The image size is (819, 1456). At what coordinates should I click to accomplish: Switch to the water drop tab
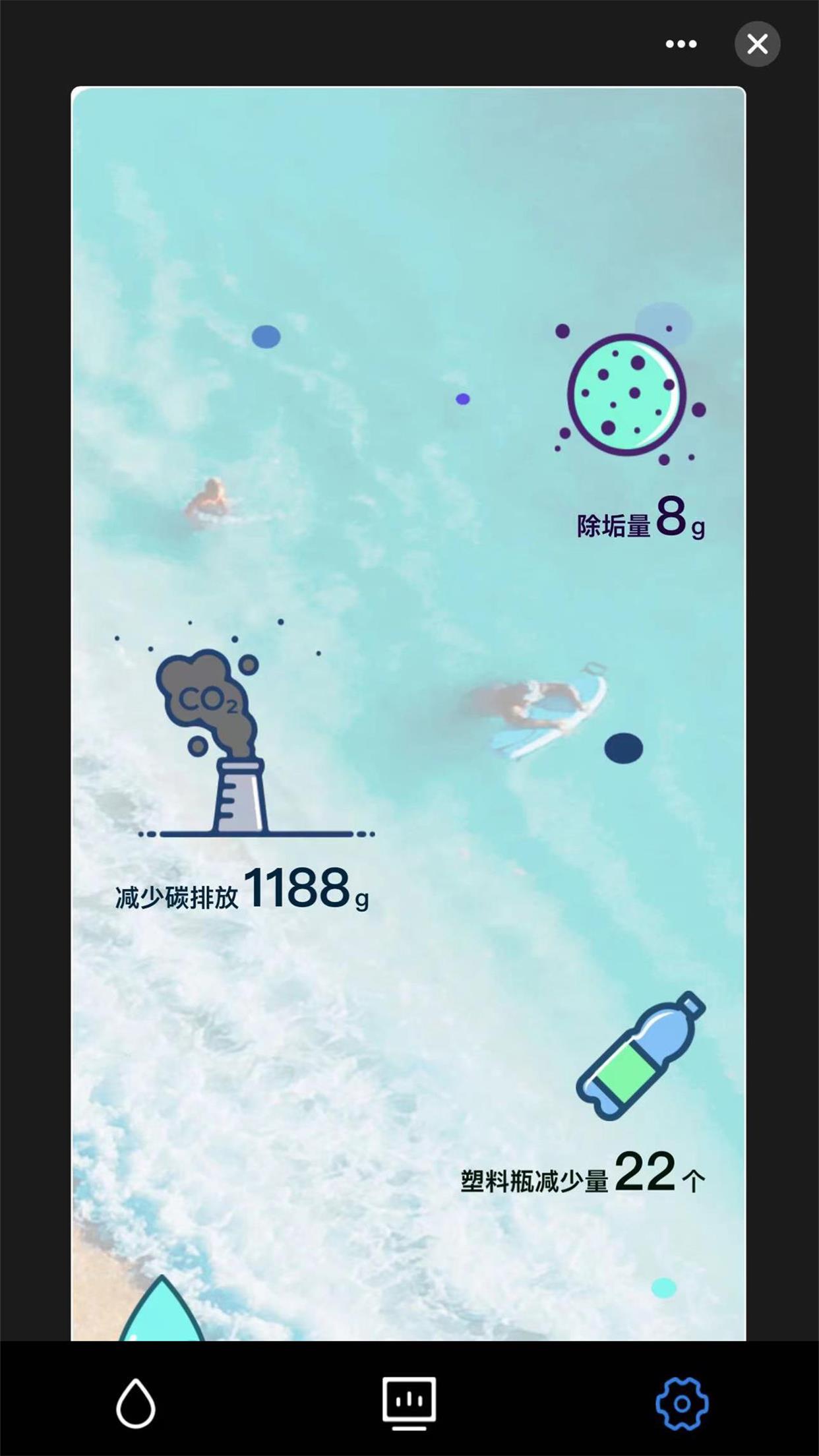(136, 1403)
